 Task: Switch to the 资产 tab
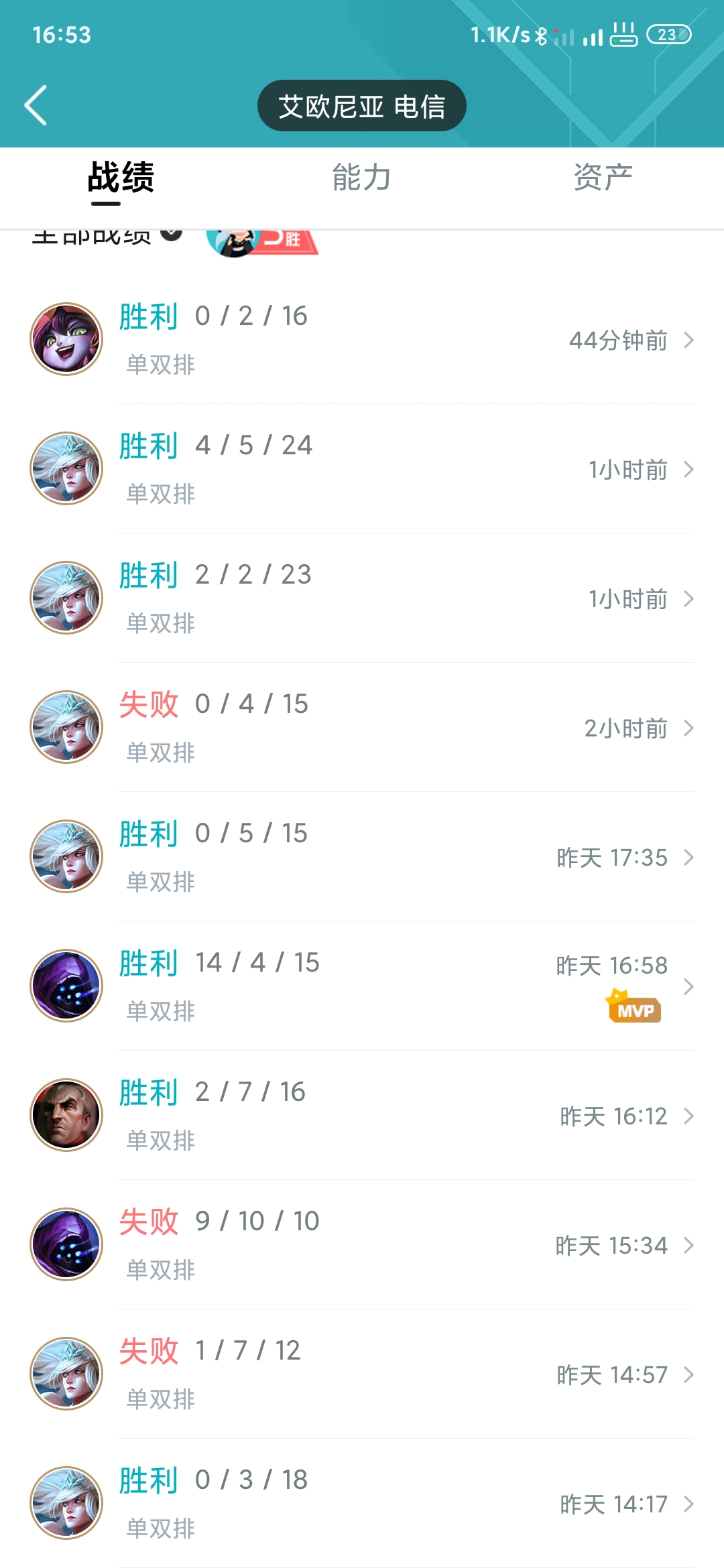[x=601, y=176]
